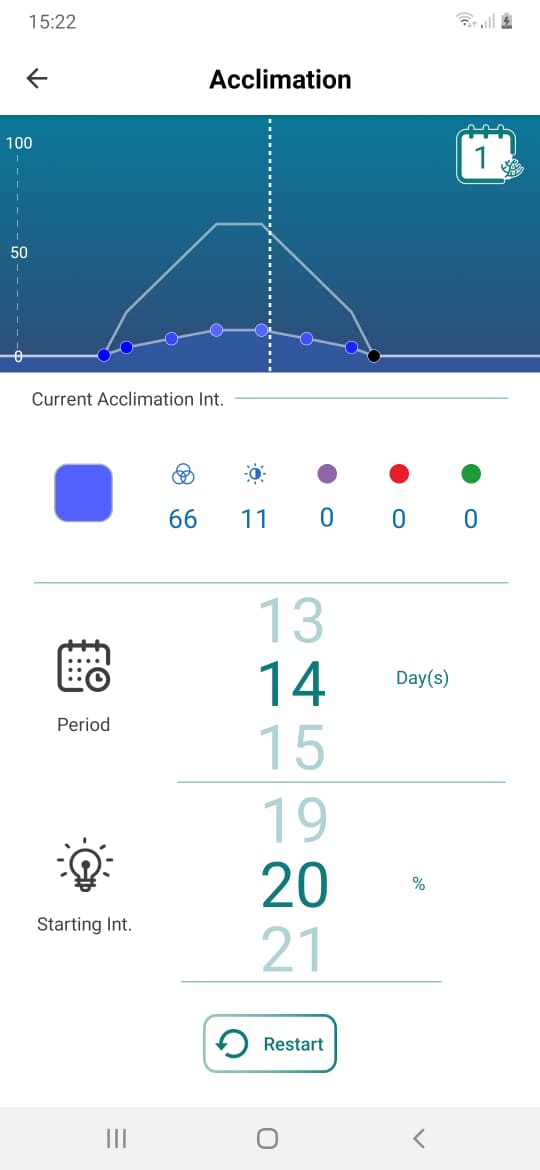The width and height of the screenshot is (540, 1170).
Task: Open recent apps from navigation bar
Action: click(116, 1138)
